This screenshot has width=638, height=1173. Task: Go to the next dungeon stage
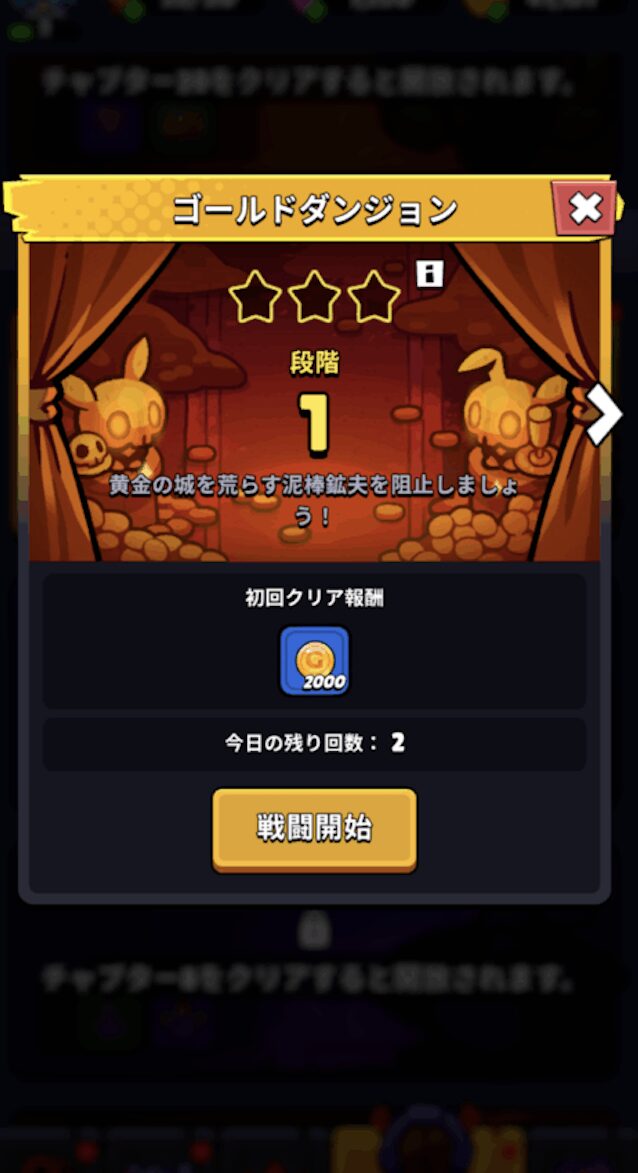604,414
